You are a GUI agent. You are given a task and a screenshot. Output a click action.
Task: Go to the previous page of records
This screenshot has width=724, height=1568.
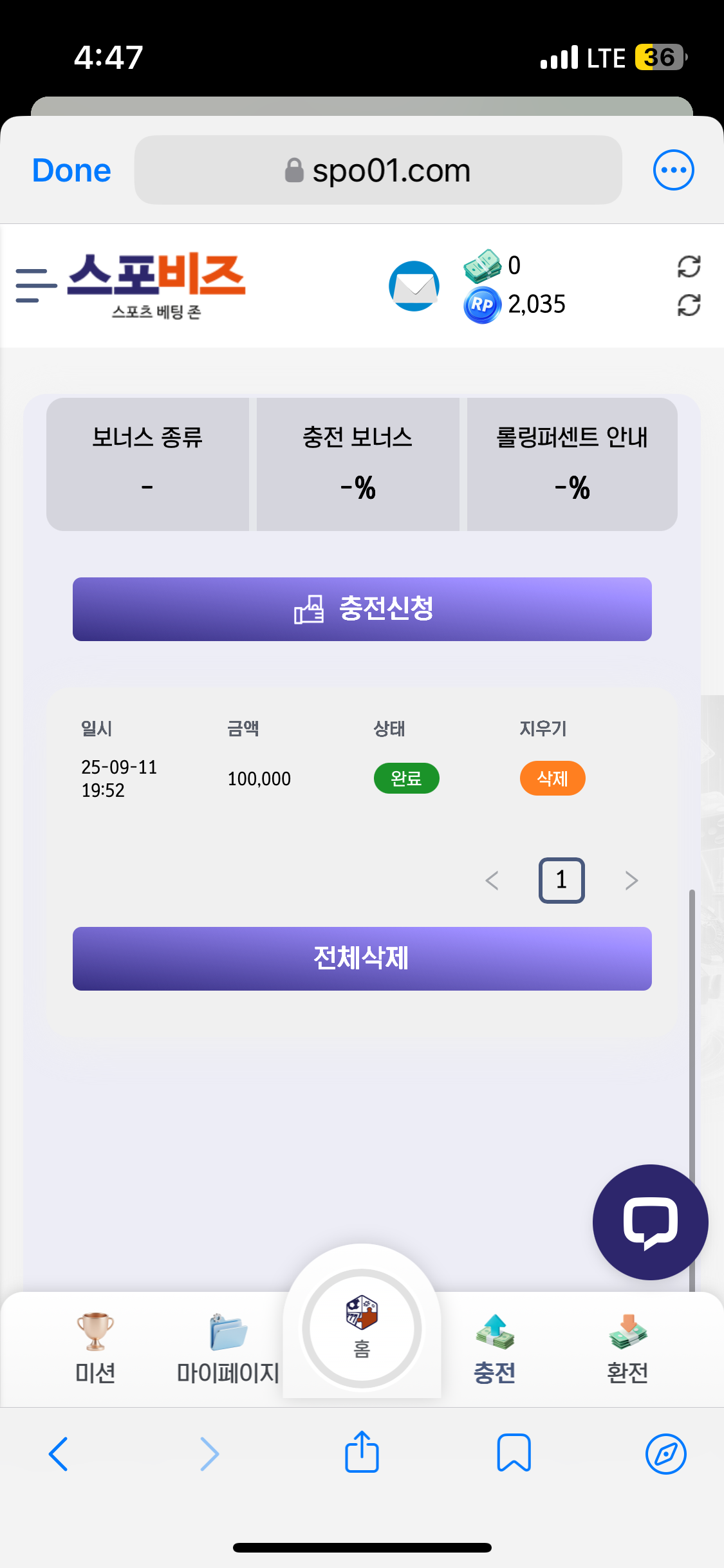point(492,880)
